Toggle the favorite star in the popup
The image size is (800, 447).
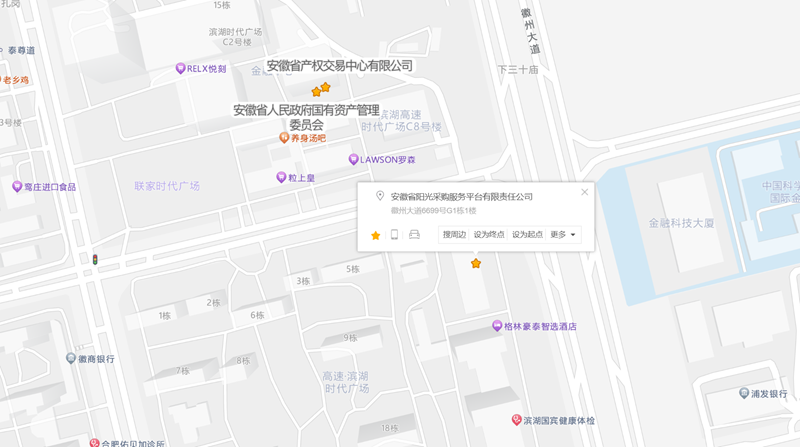click(x=376, y=235)
